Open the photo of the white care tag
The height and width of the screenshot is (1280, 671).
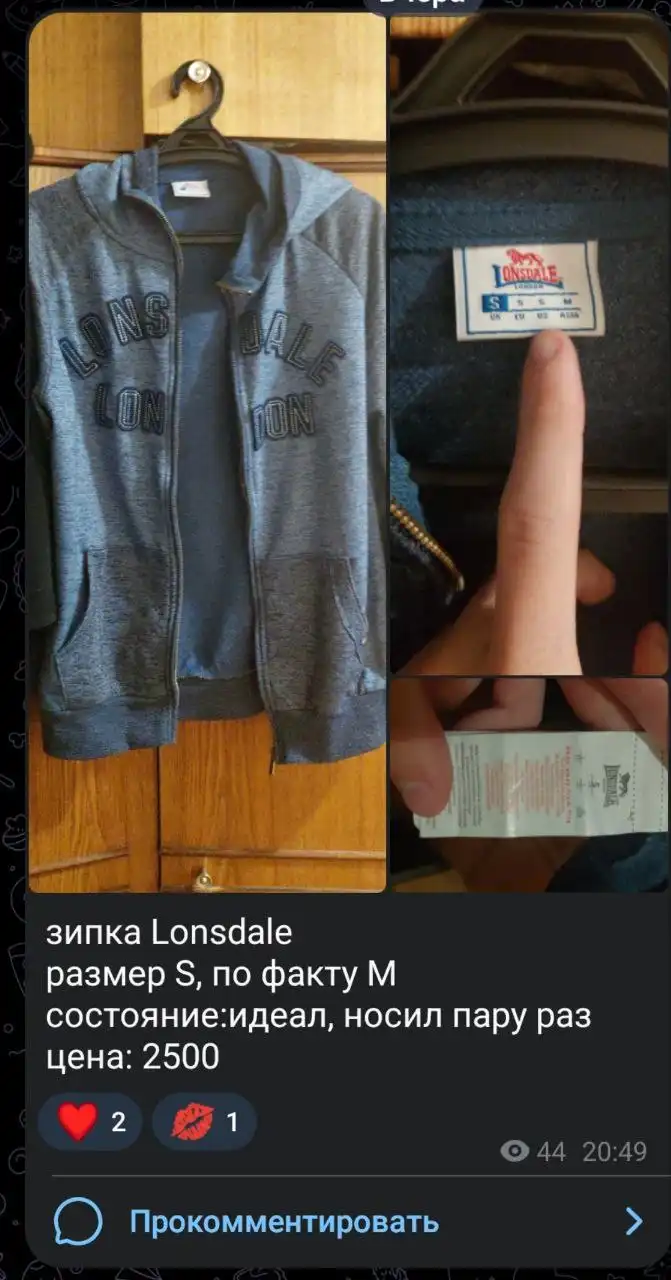click(x=528, y=785)
